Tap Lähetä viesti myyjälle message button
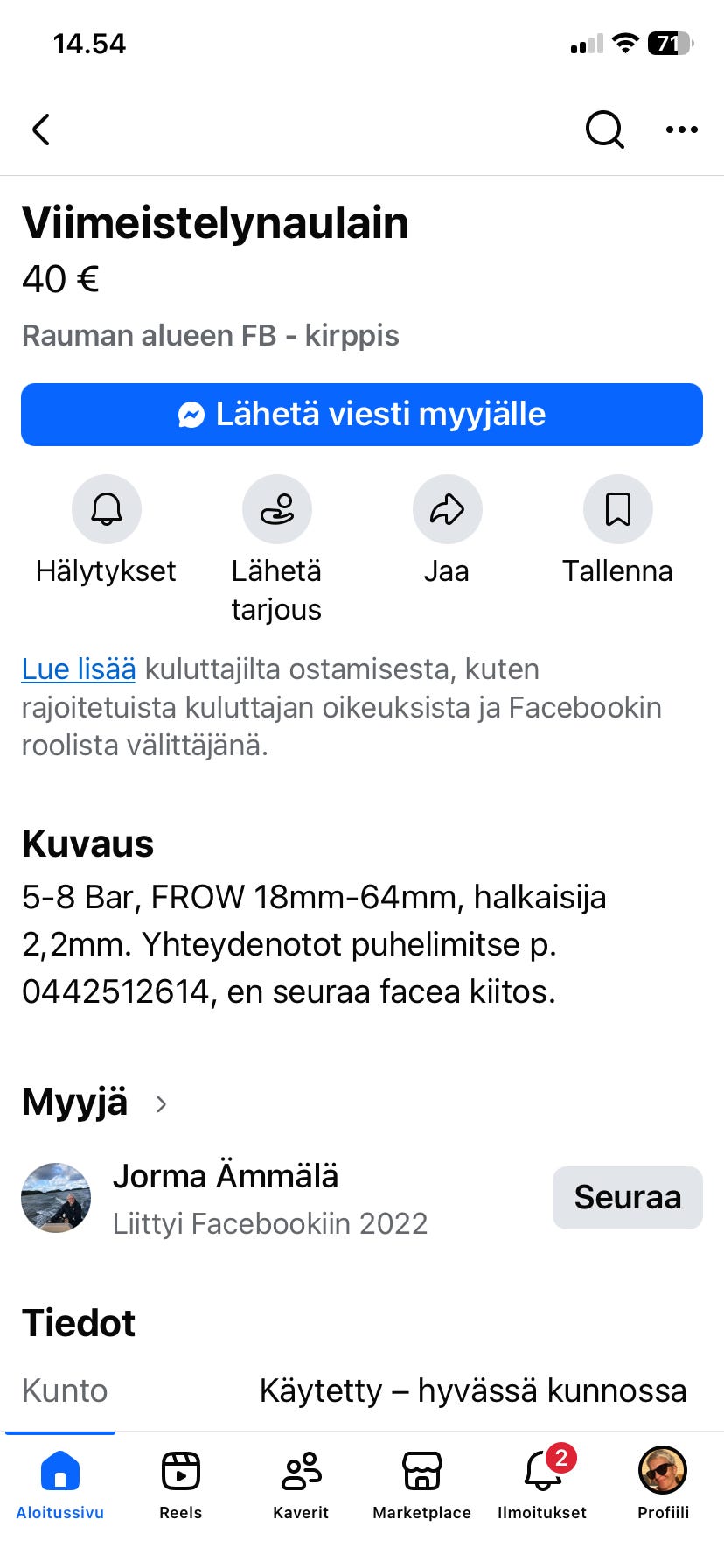The height and width of the screenshot is (1568, 724). (362, 415)
